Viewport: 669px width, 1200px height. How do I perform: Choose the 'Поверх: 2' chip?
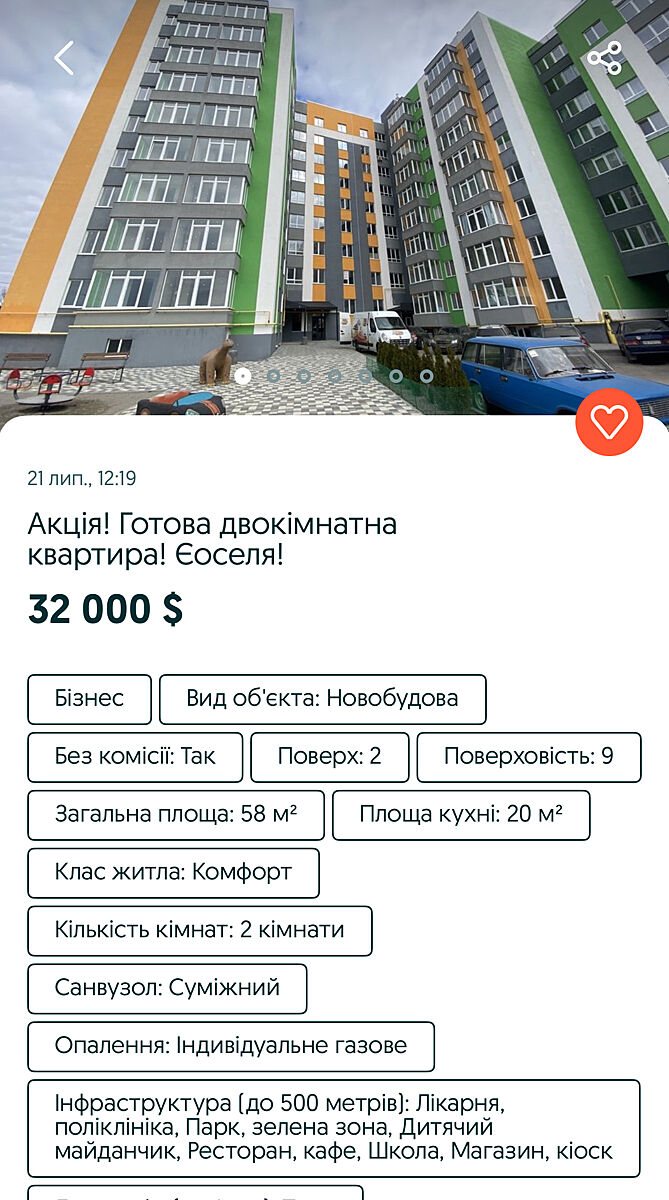[x=329, y=757]
